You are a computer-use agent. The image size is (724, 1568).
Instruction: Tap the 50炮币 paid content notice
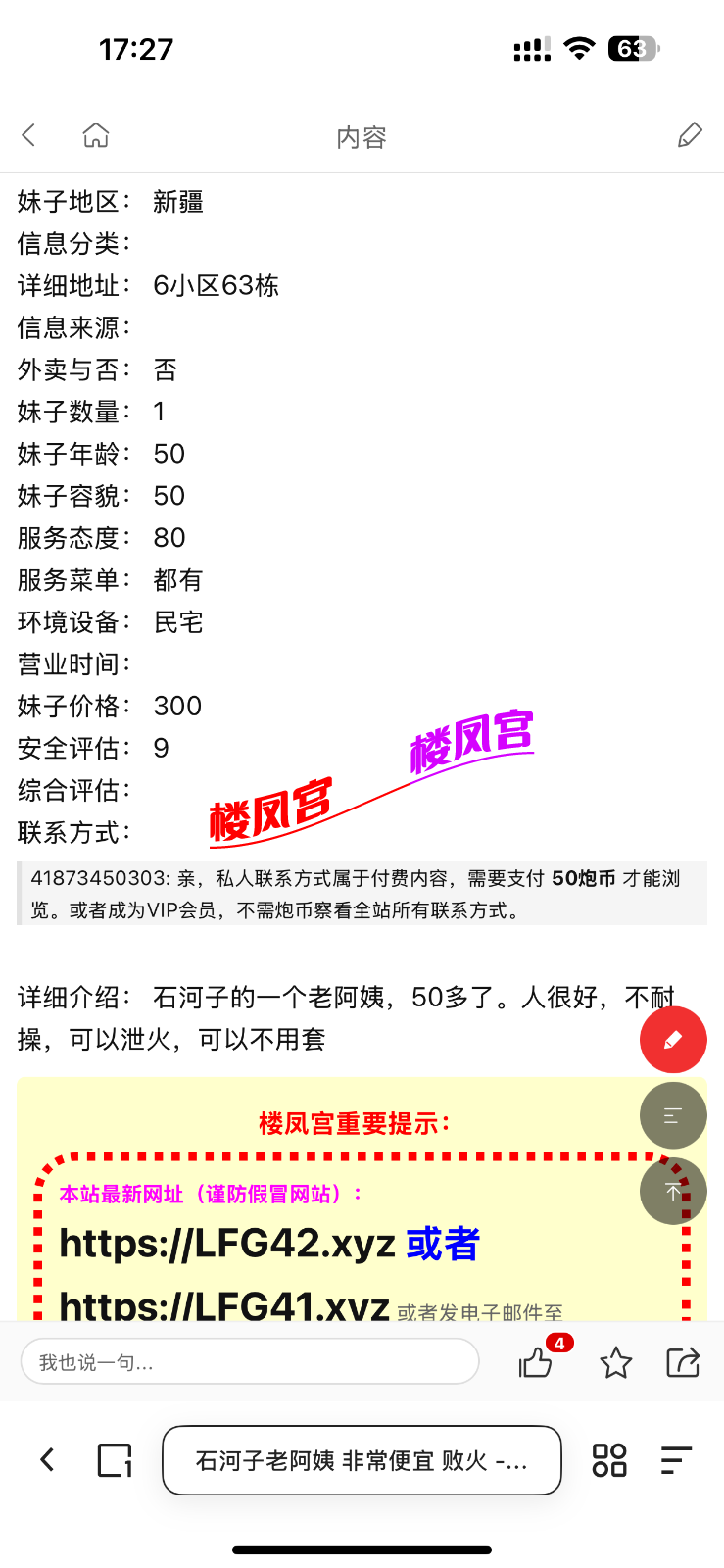(x=362, y=894)
